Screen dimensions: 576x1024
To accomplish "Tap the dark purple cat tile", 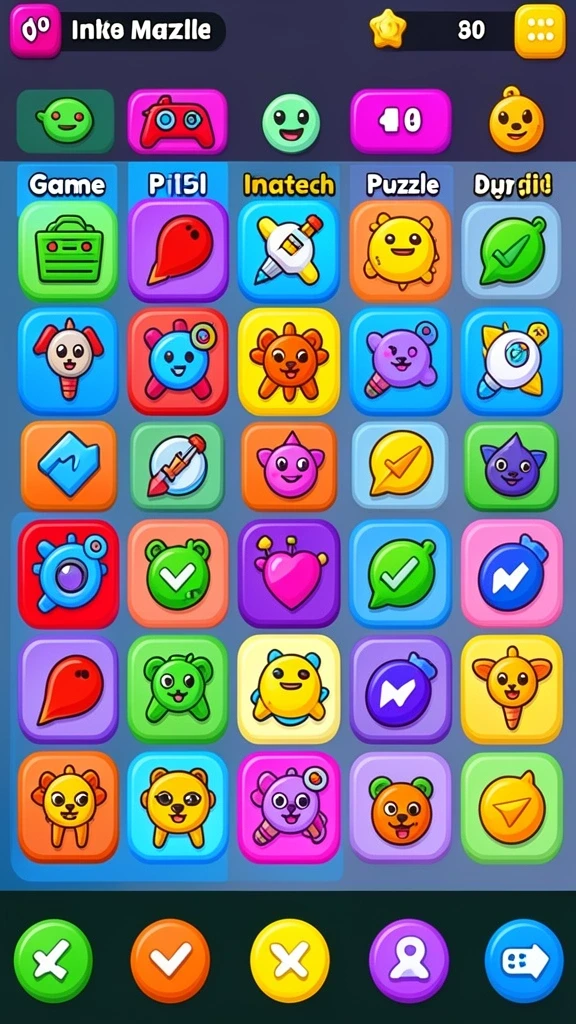I will tap(511, 466).
